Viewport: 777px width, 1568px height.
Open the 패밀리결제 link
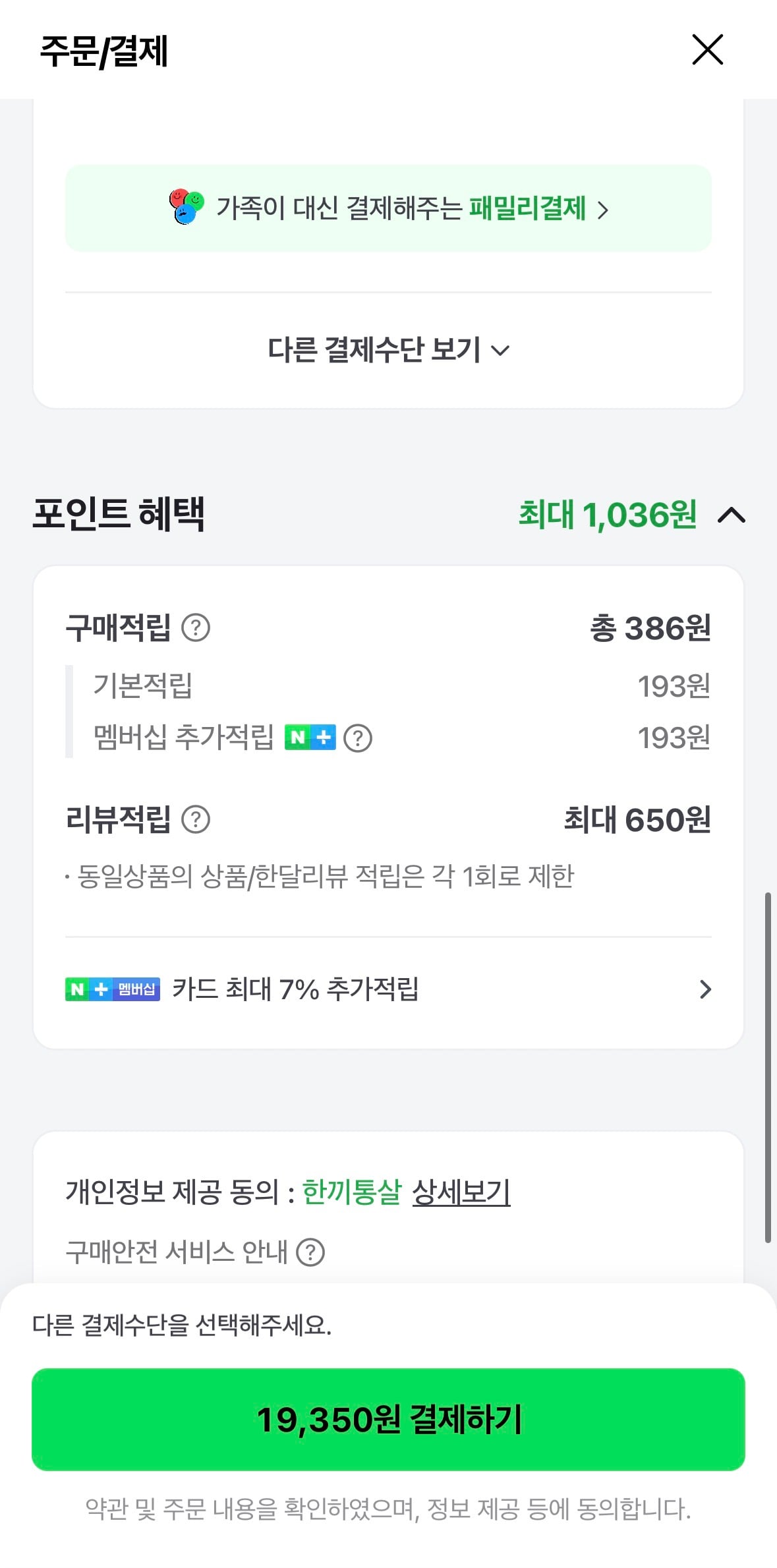point(526,210)
